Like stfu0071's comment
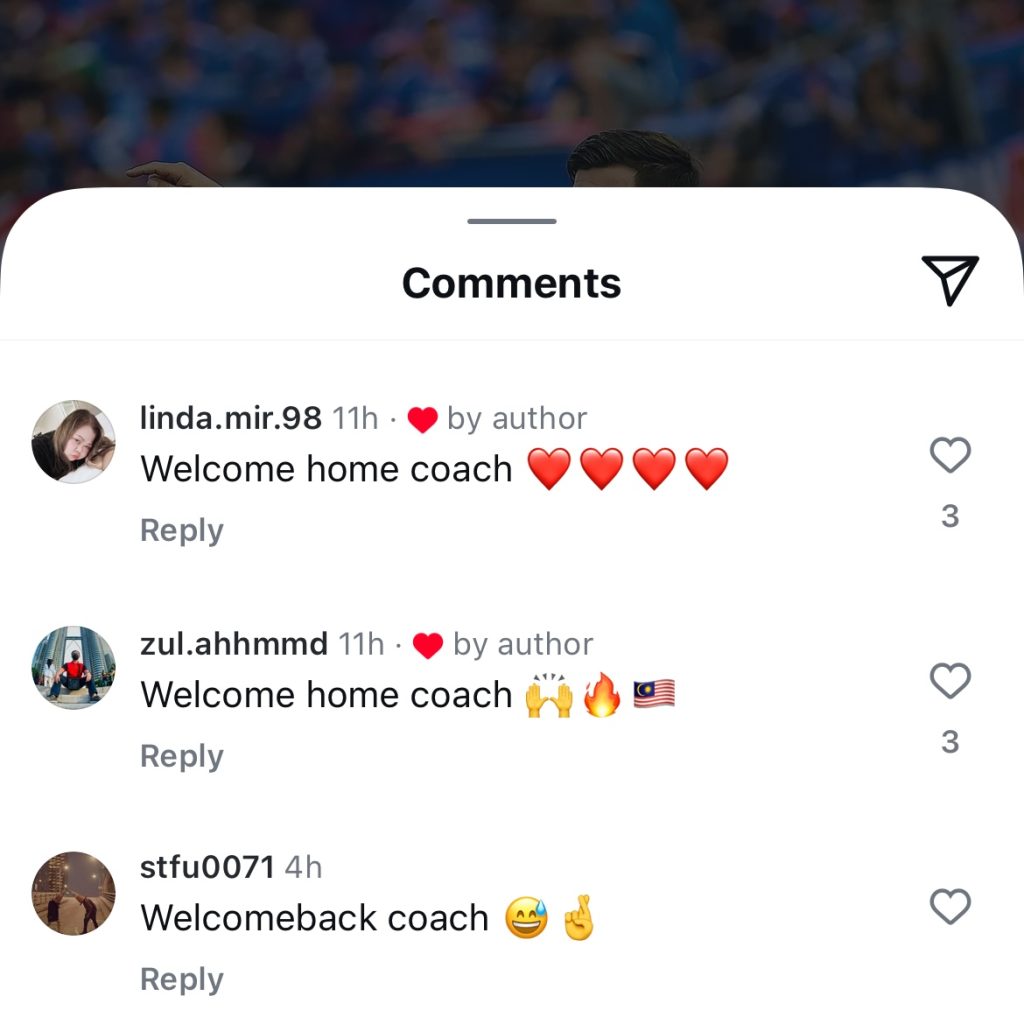The image size is (1024, 1024). click(x=950, y=908)
